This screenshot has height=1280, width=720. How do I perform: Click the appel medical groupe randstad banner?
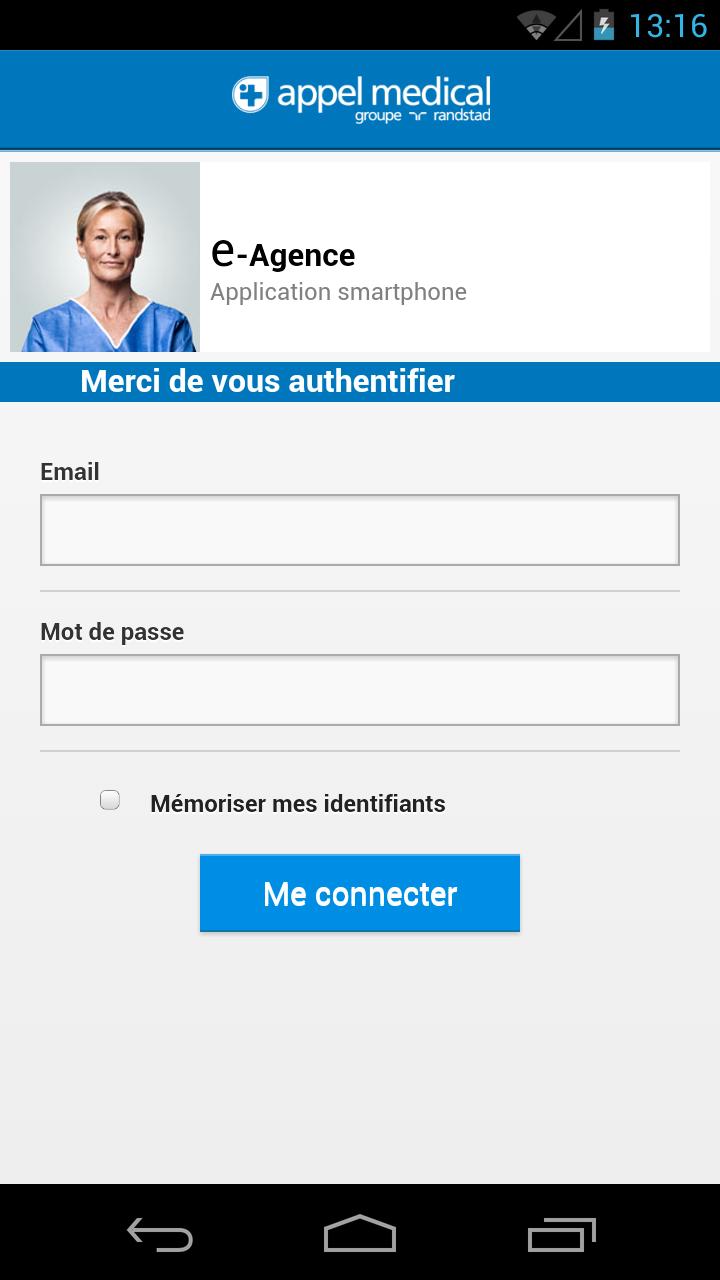point(360,97)
